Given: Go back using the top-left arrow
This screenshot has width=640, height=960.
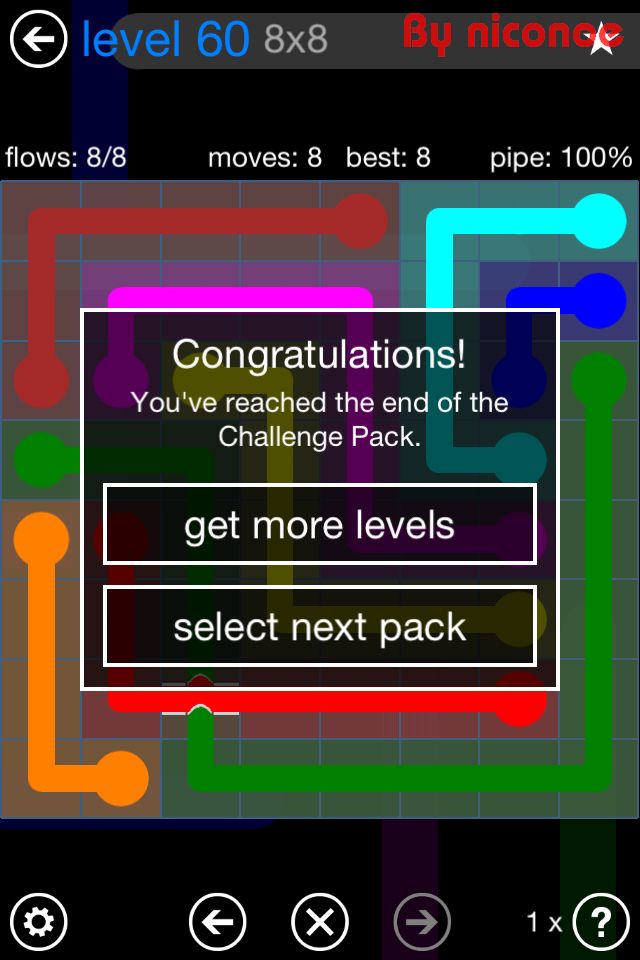Looking at the screenshot, I should tap(38, 40).
